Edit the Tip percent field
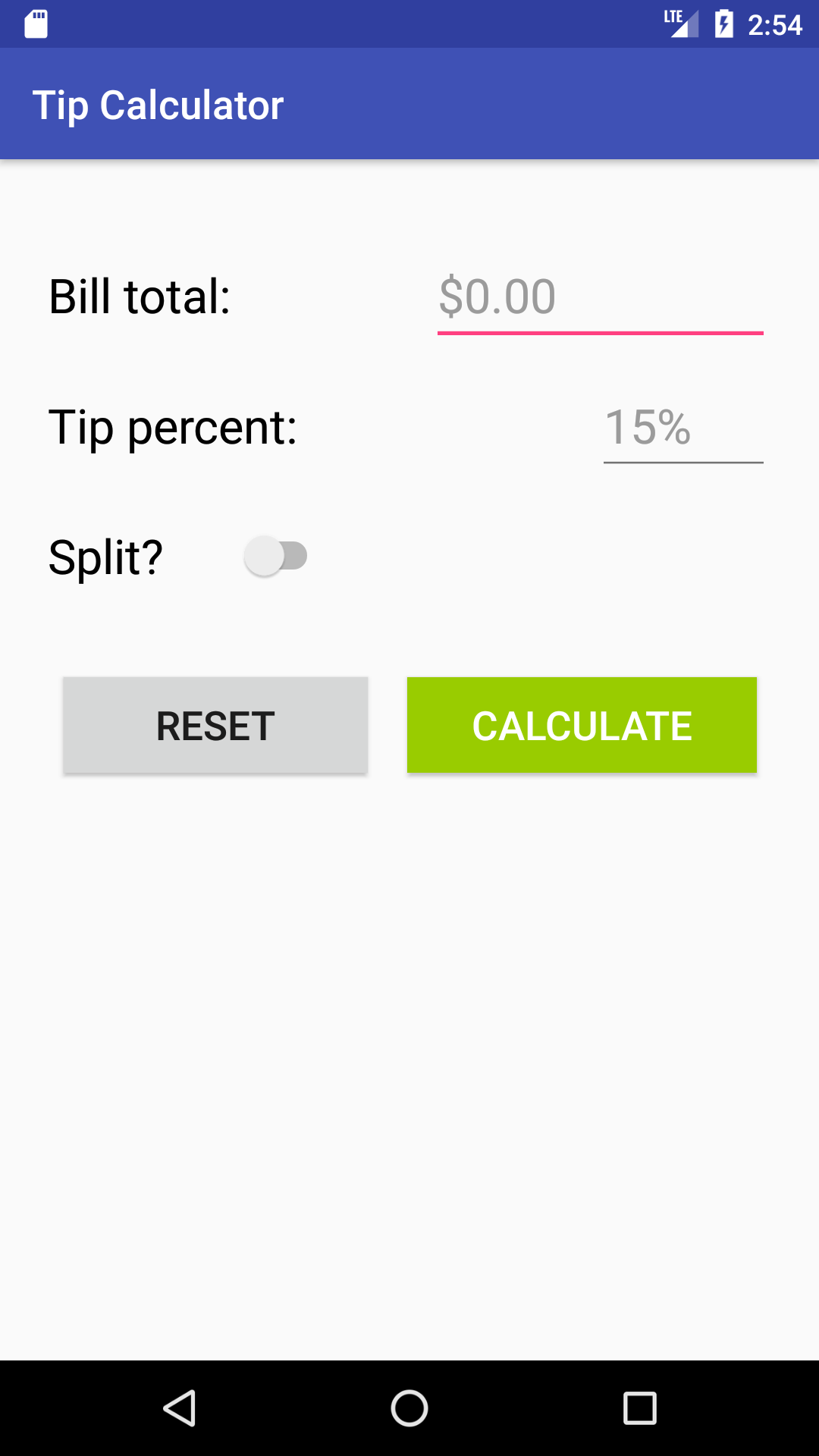 click(682, 428)
